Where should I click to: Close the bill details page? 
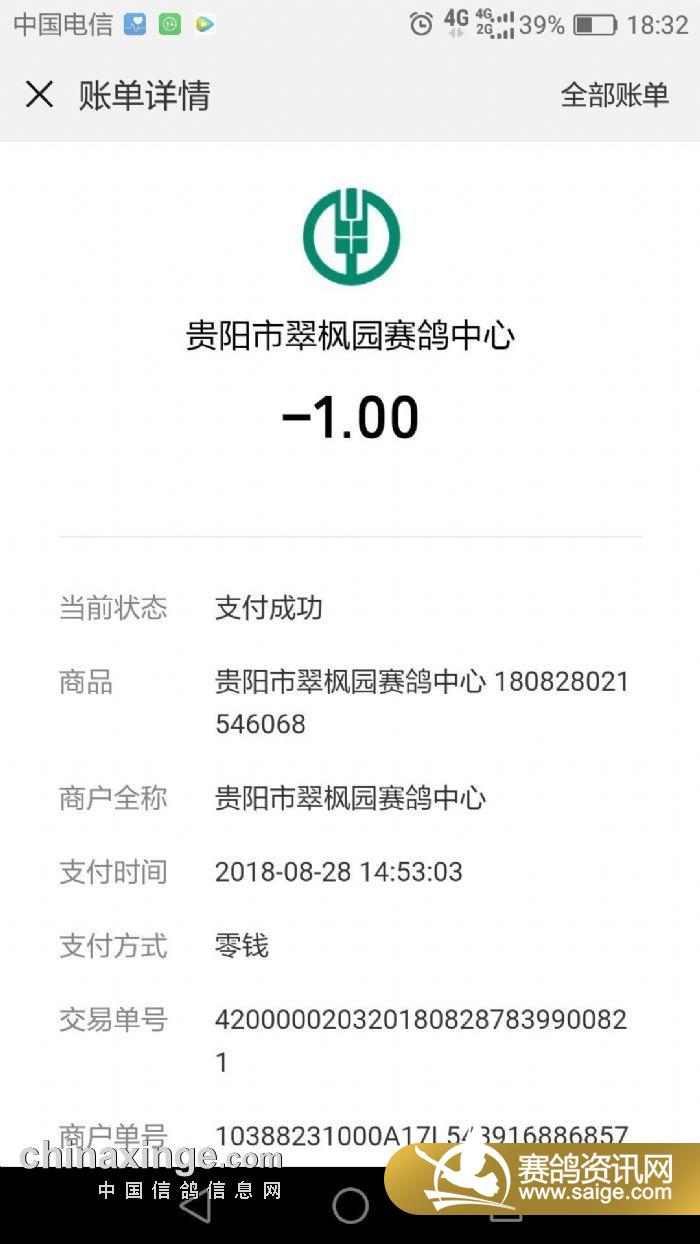pos(39,95)
